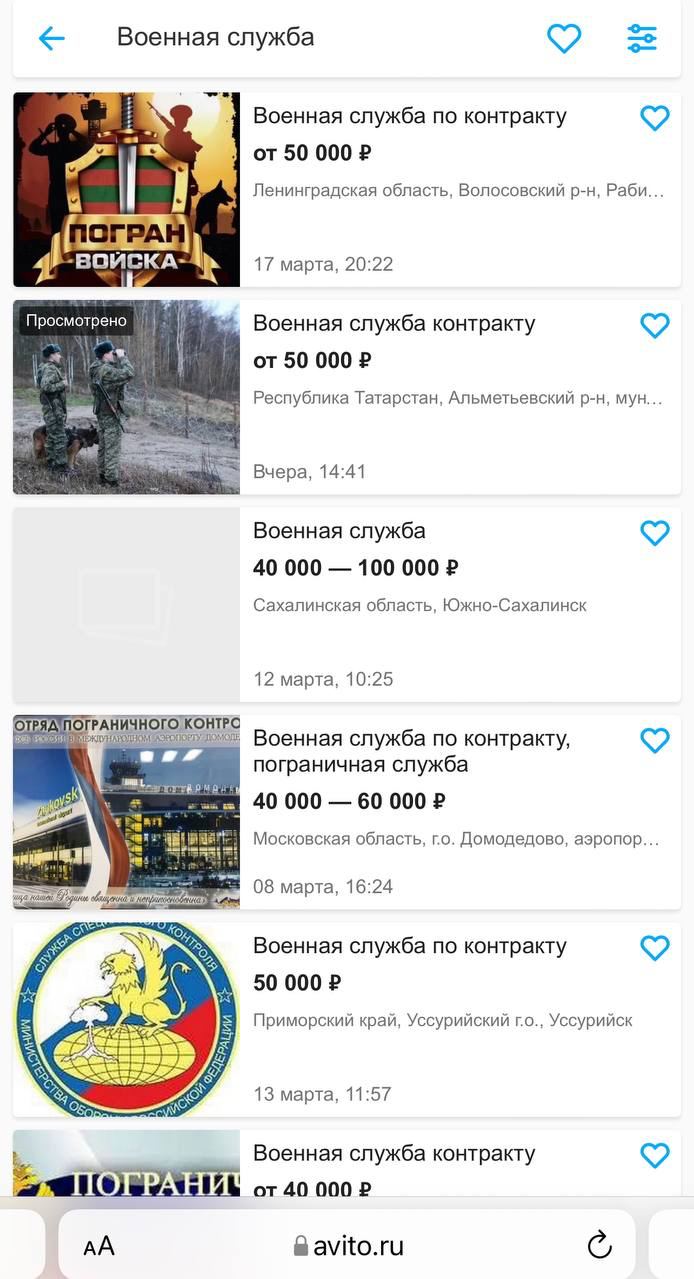694x1279 pixels.
Task: Open the search filters icon
Action: click(642, 38)
